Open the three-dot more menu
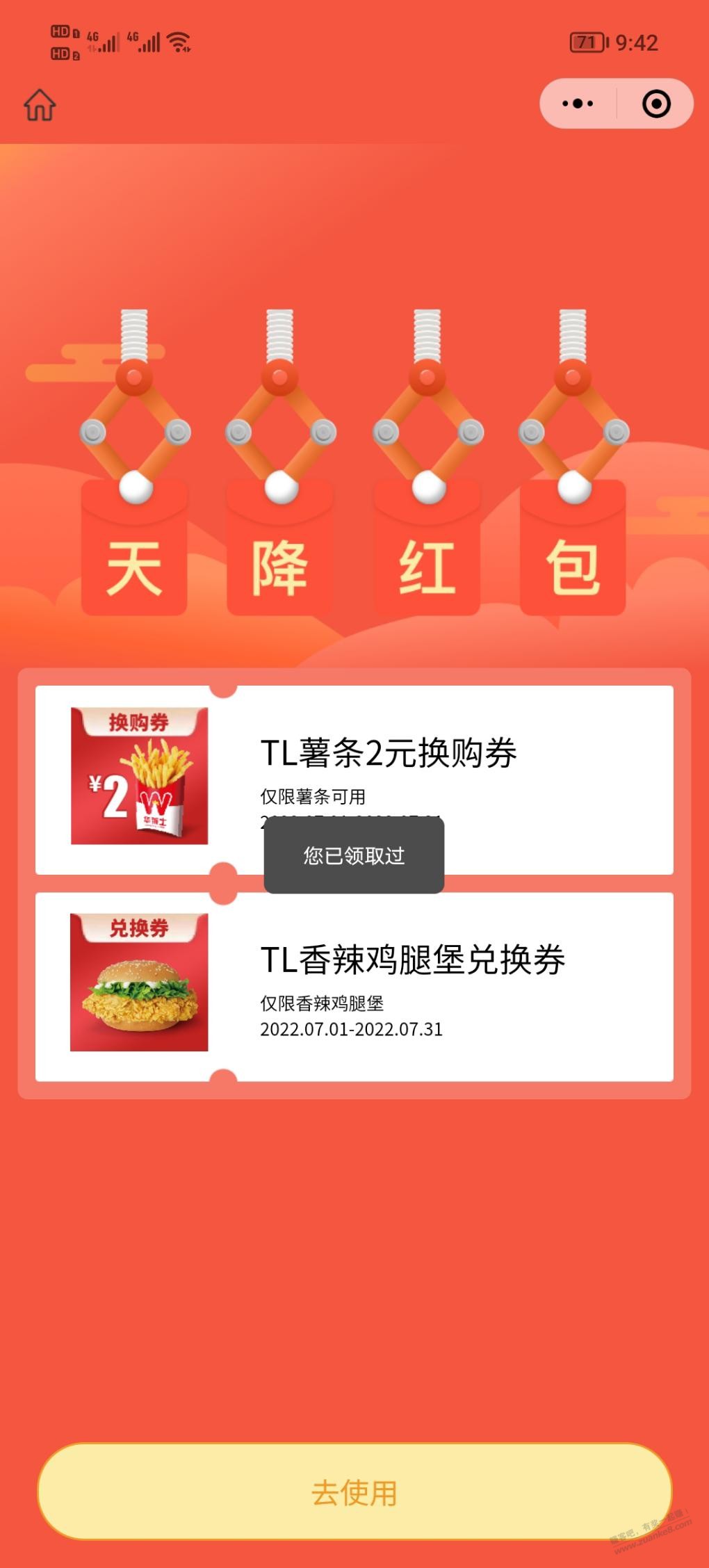 [578, 104]
